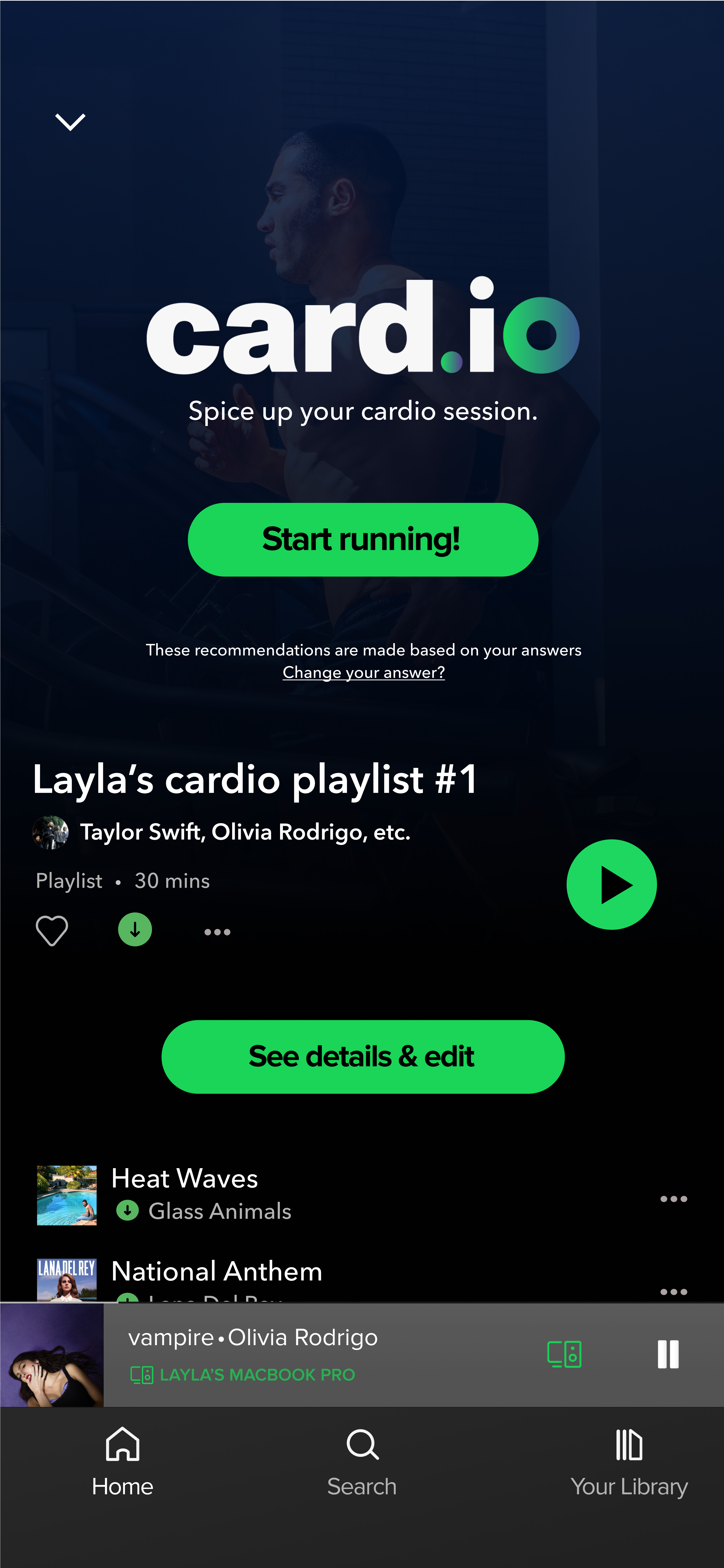Open more options for Heat Waves
Screen dimensions: 724x1568
tap(673, 1199)
